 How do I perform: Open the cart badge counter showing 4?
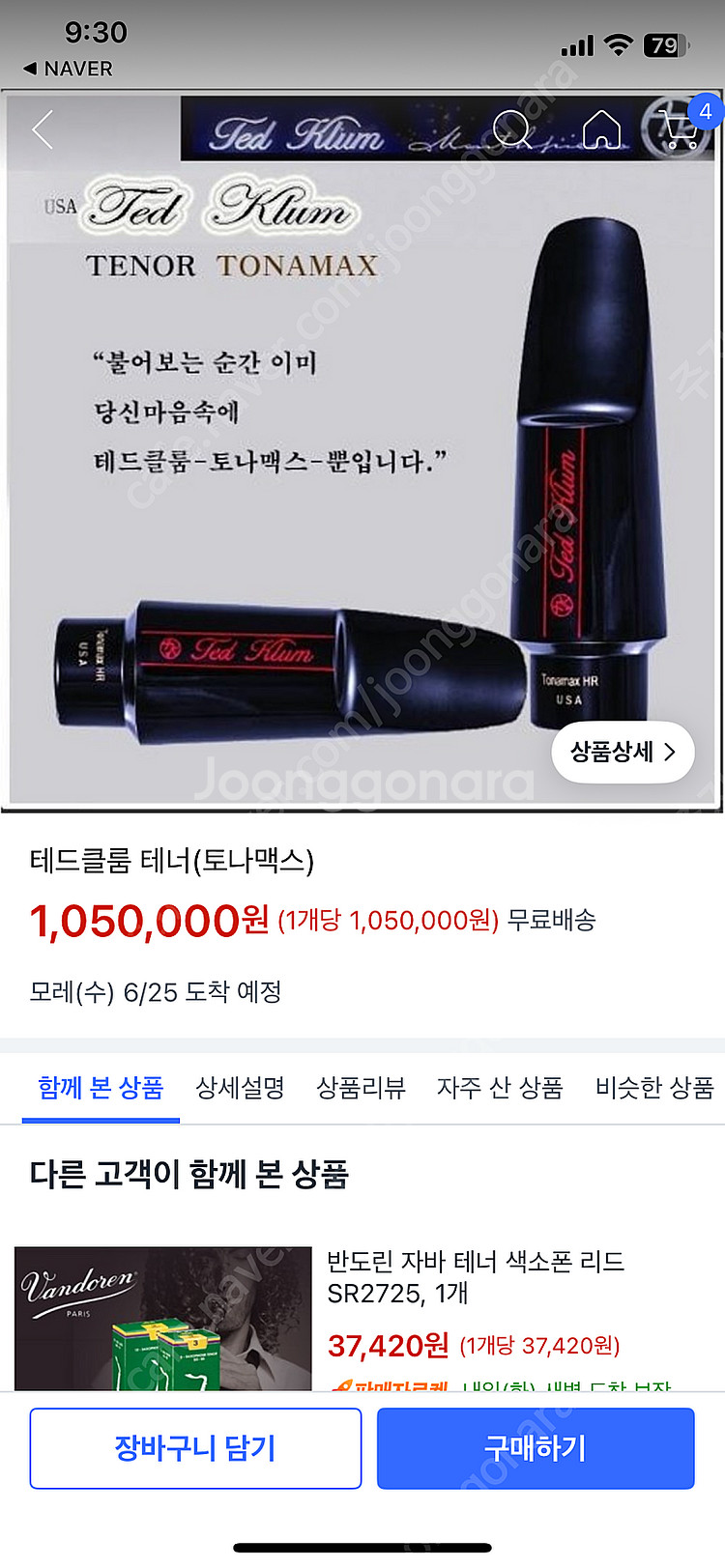[707, 112]
